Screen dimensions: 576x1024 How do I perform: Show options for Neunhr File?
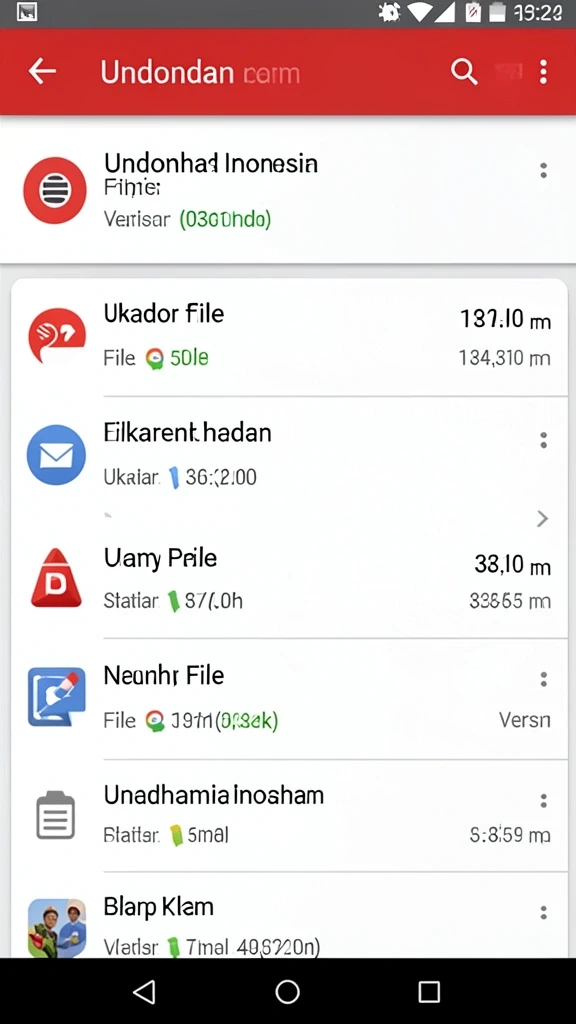click(x=543, y=680)
